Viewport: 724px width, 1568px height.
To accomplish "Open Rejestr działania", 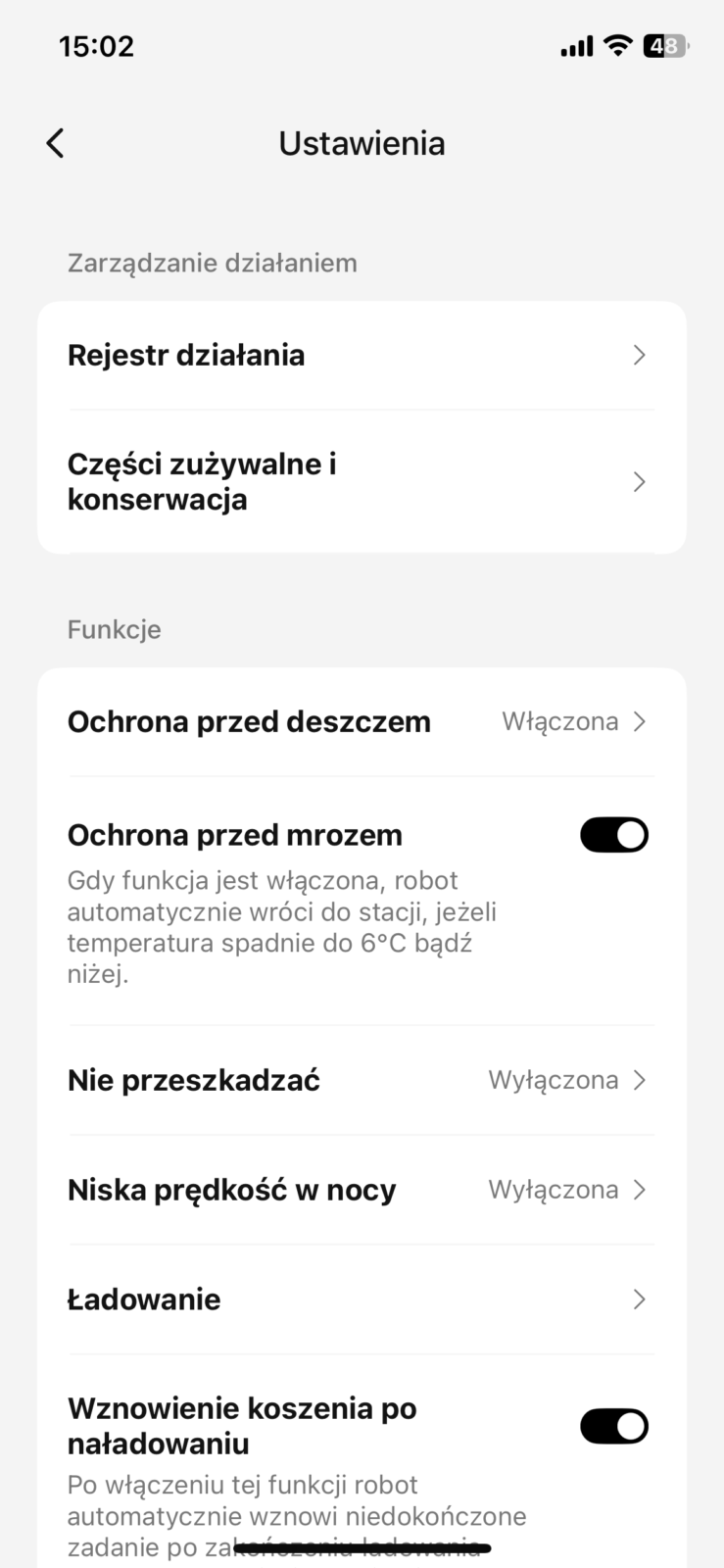I will click(x=361, y=355).
